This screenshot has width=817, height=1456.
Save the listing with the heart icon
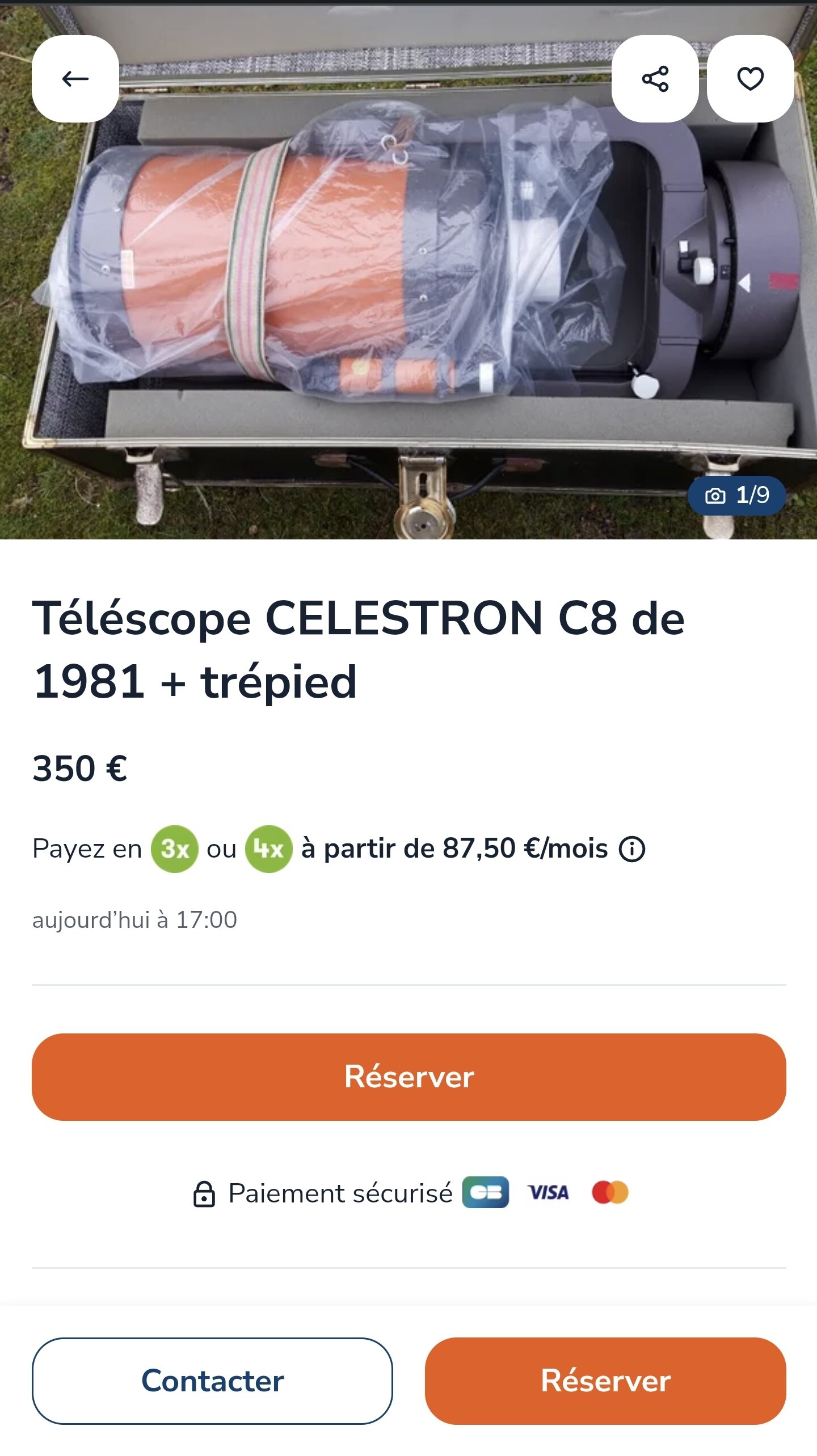pyautogui.click(x=750, y=79)
